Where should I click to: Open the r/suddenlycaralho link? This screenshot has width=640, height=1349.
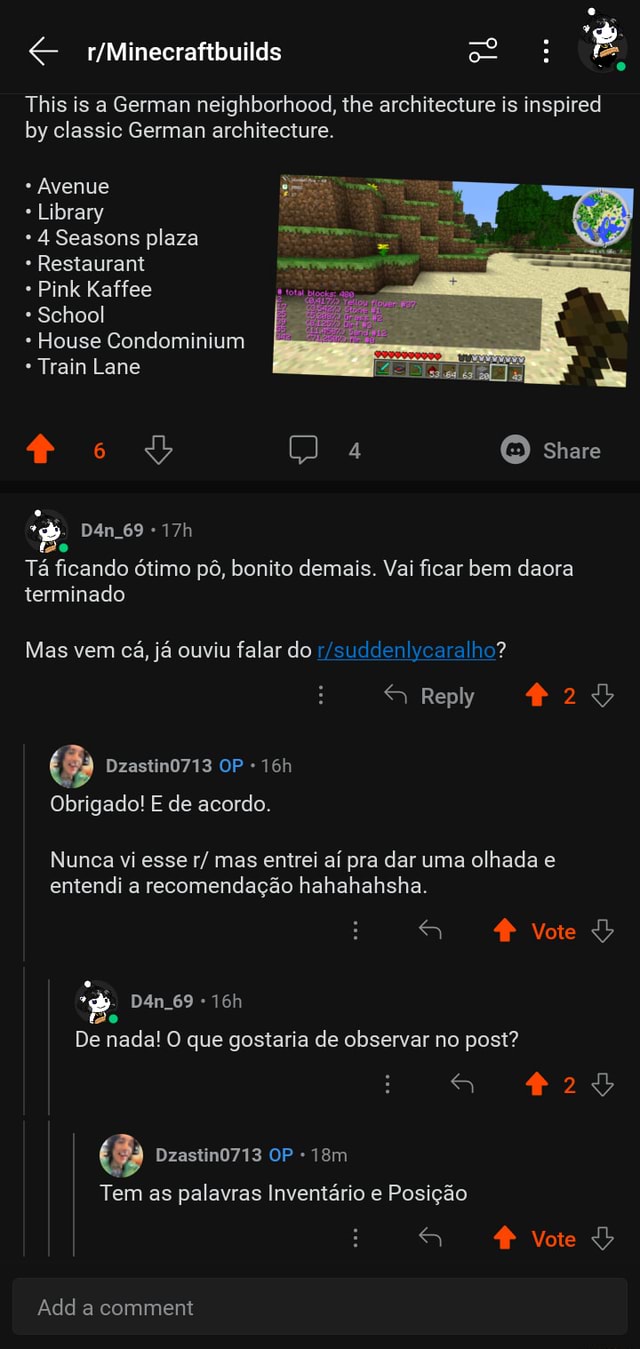click(406, 650)
